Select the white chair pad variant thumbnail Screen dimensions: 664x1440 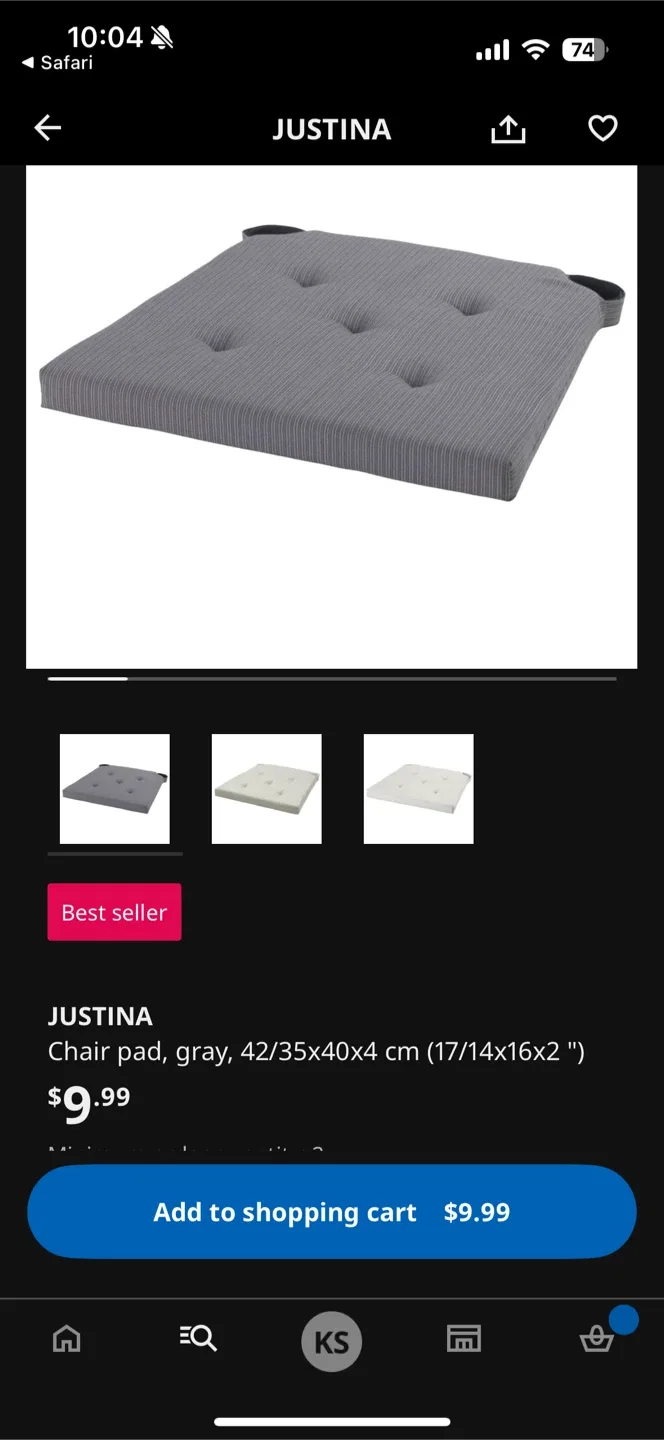click(x=419, y=789)
